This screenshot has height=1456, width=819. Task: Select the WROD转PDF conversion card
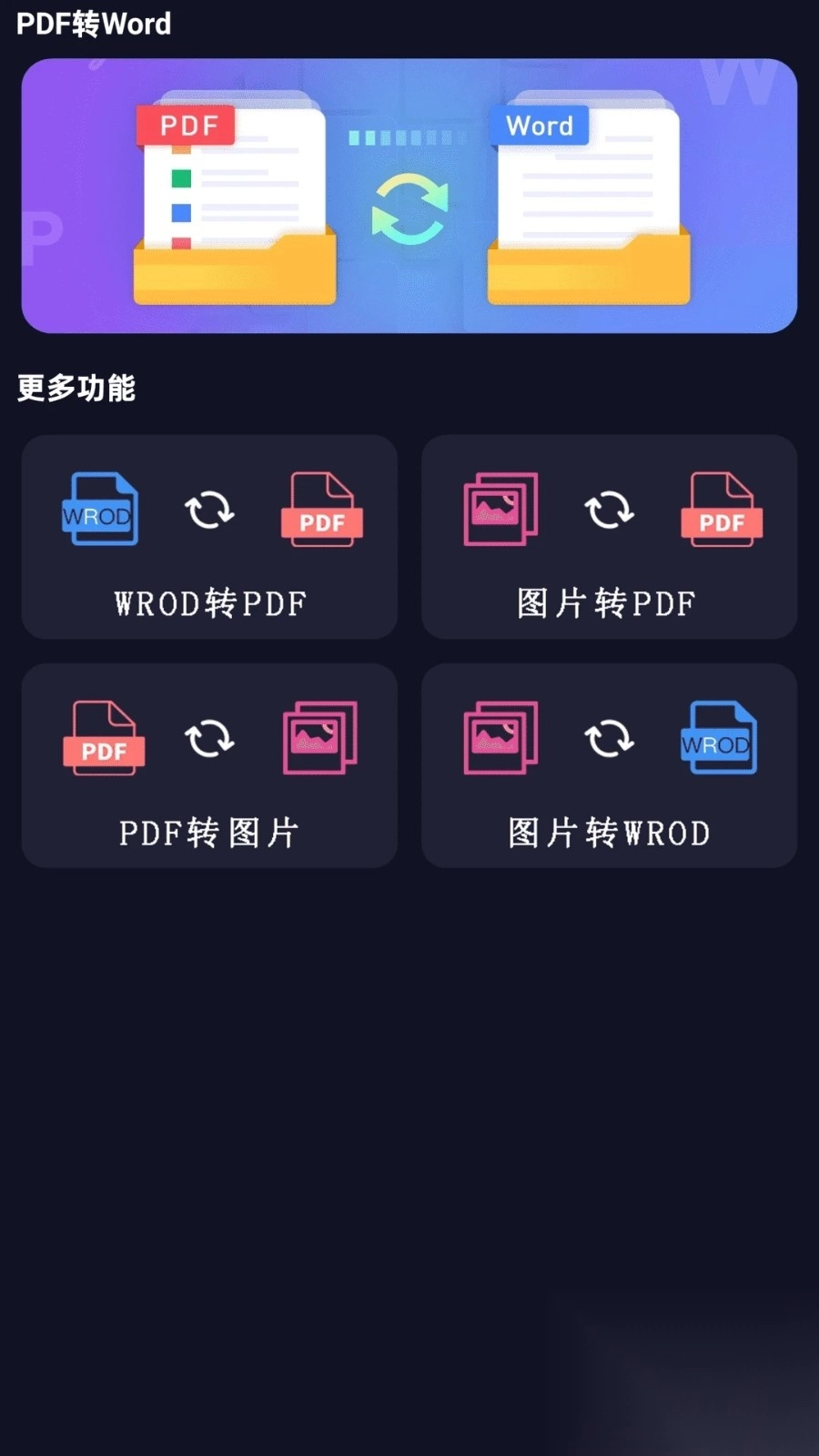point(209,537)
